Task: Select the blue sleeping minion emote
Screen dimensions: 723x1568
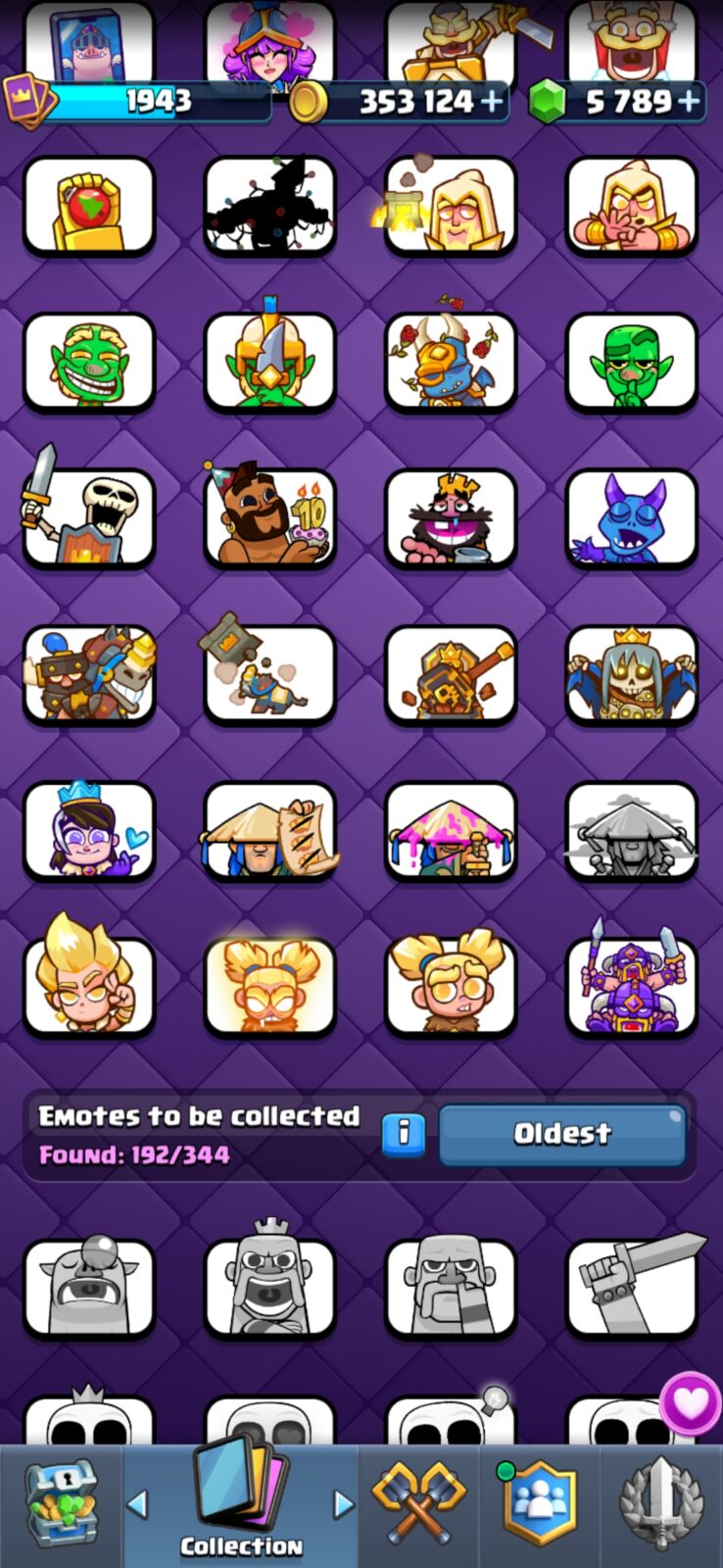Action: 631,518
